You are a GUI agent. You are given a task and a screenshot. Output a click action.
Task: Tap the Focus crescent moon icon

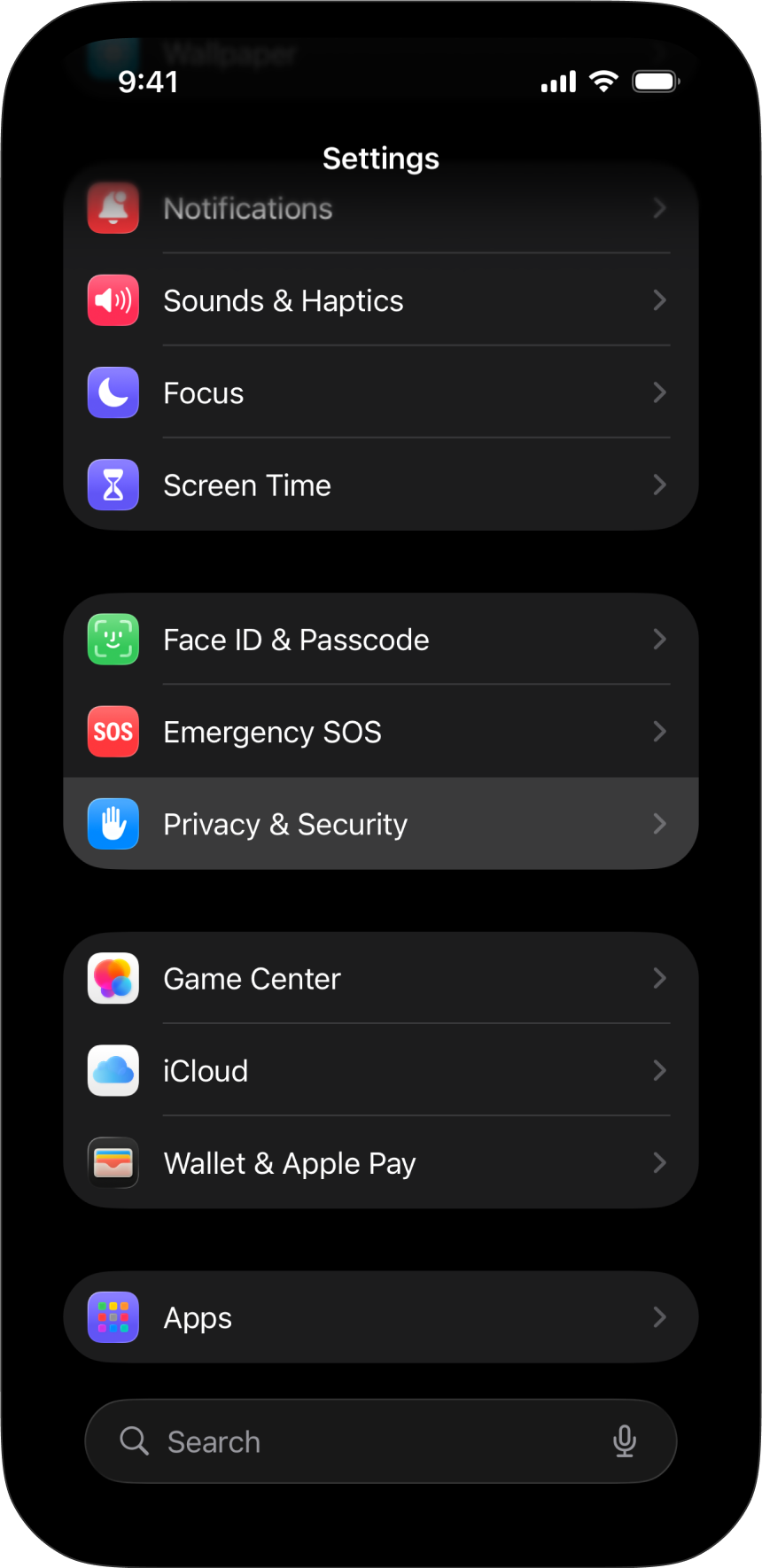pyautogui.click(x=113, y=392)
